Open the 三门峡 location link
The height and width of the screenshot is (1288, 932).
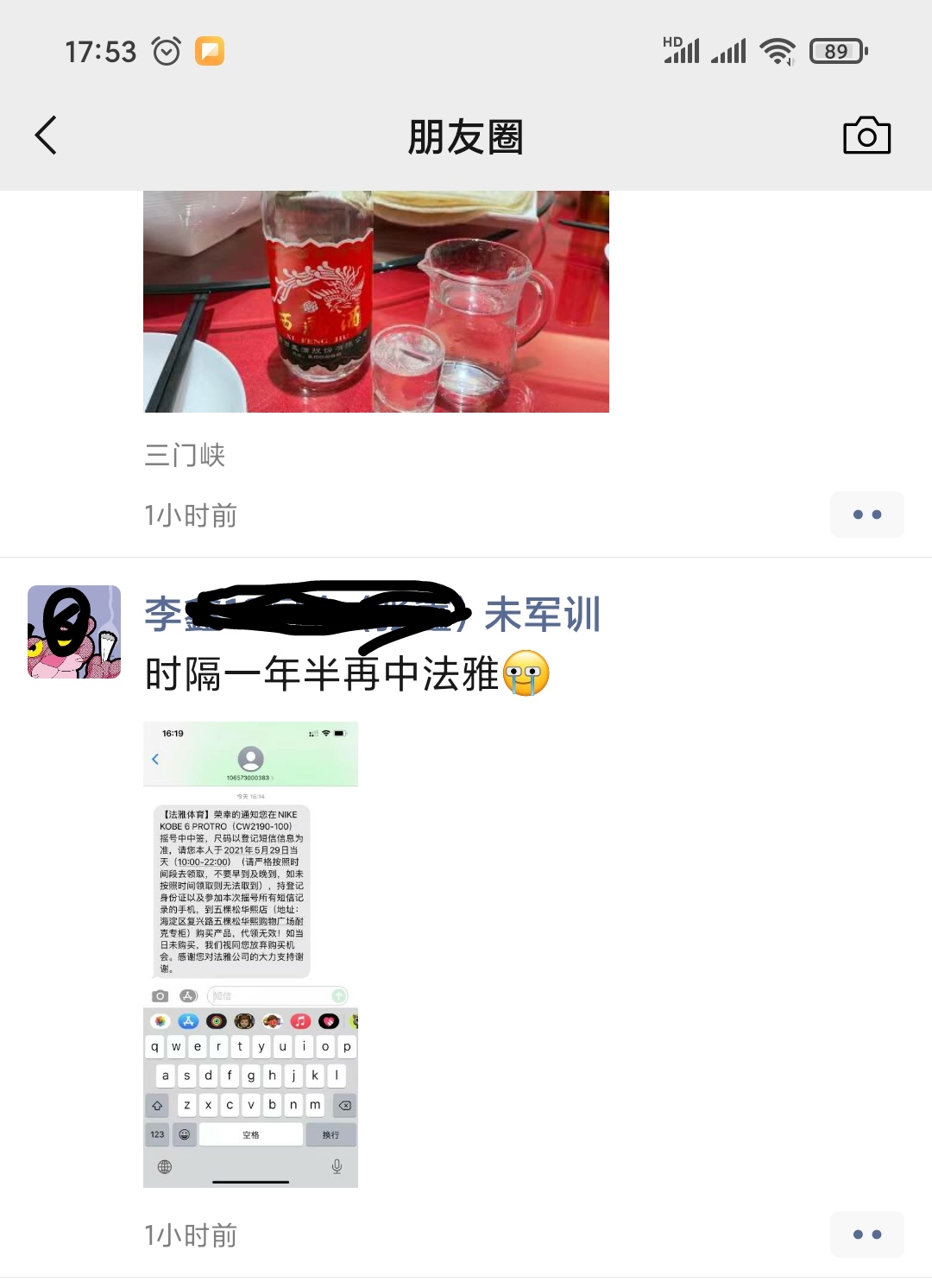[x=183, y=456]
